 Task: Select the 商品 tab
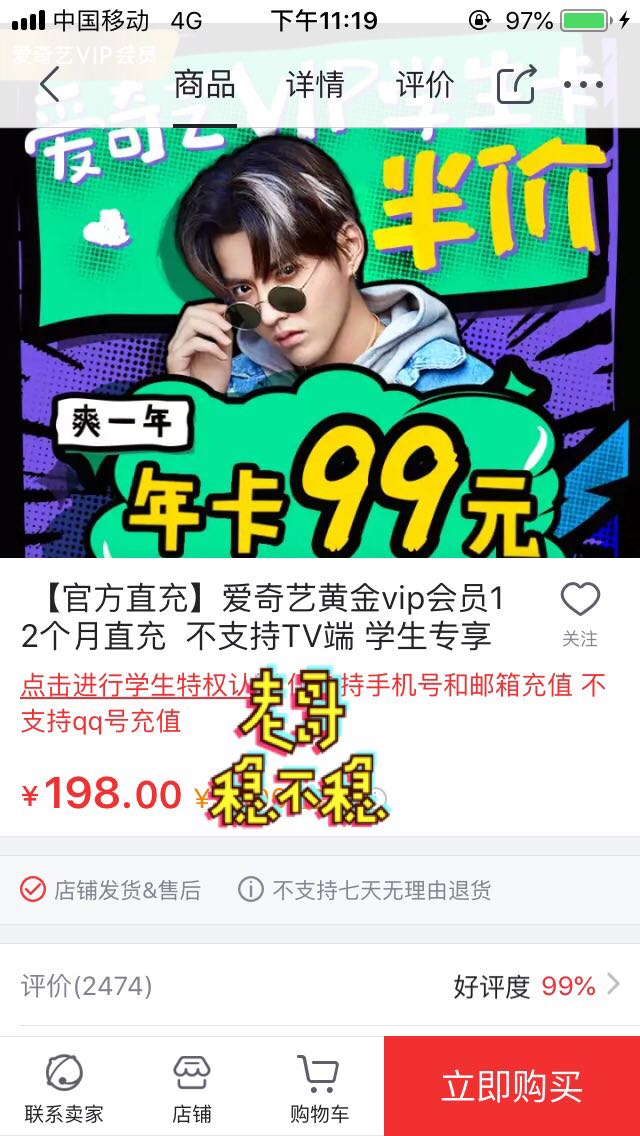coord(205,85)
